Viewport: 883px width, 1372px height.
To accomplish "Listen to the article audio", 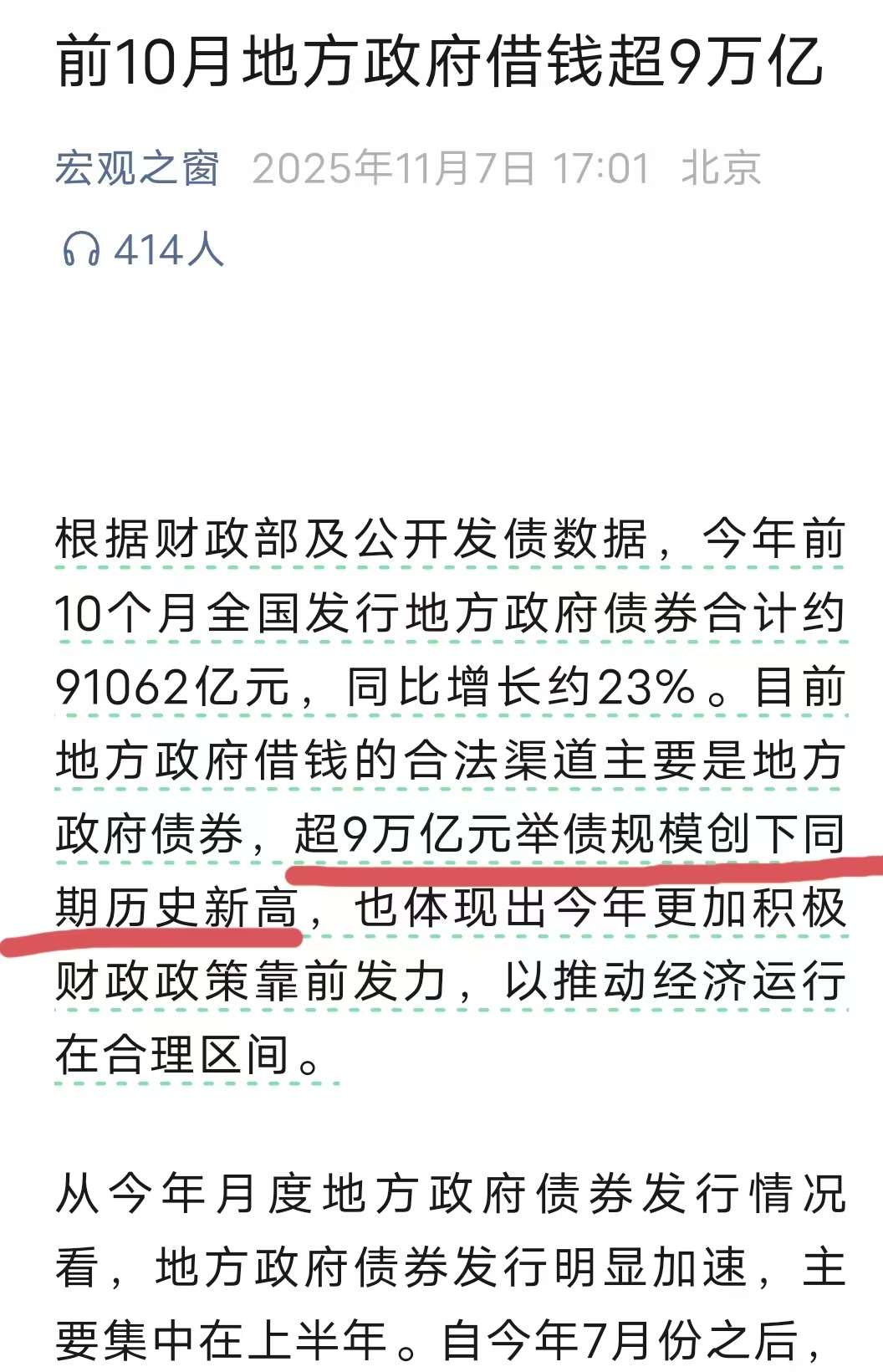I will [x=82, y=249].
